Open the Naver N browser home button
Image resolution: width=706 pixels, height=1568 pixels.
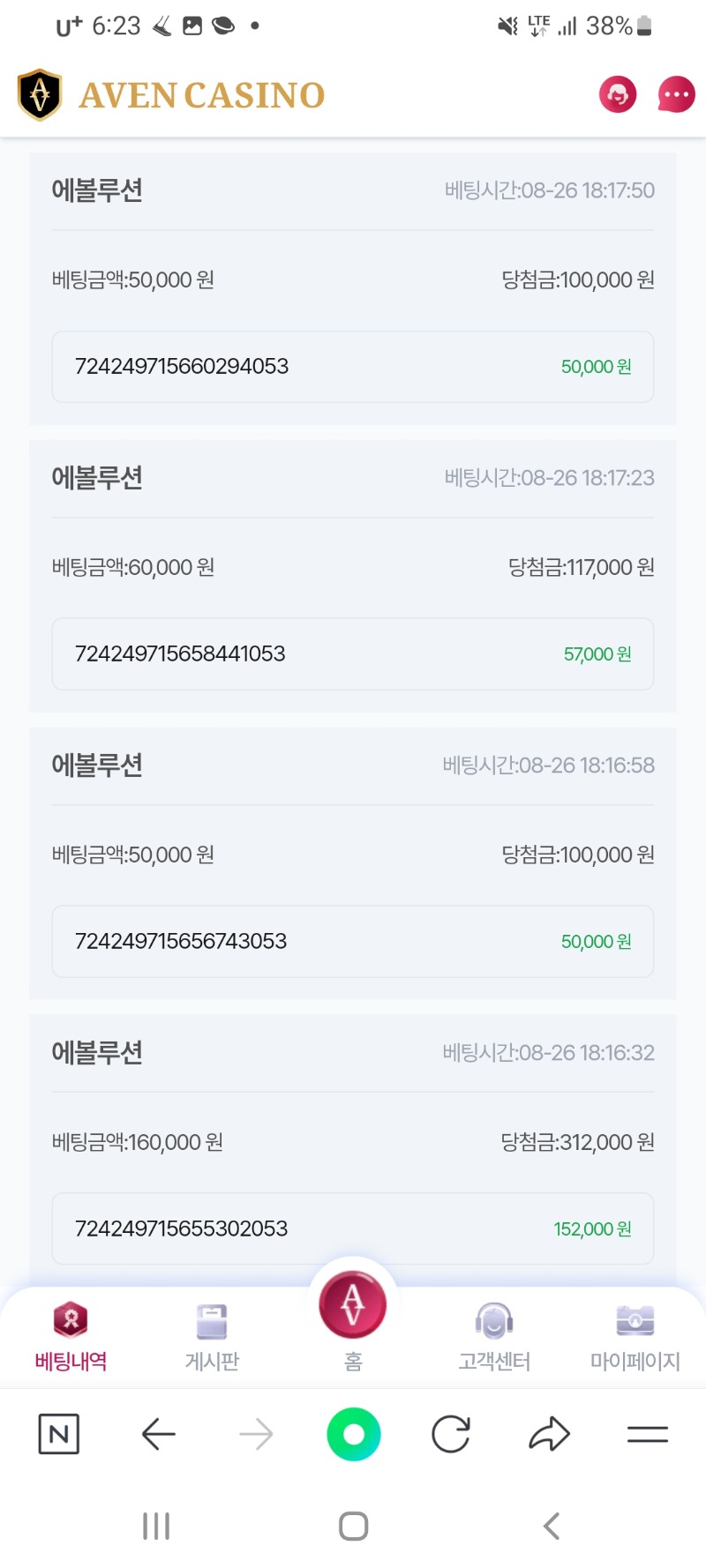click(x=59, y=1434)
